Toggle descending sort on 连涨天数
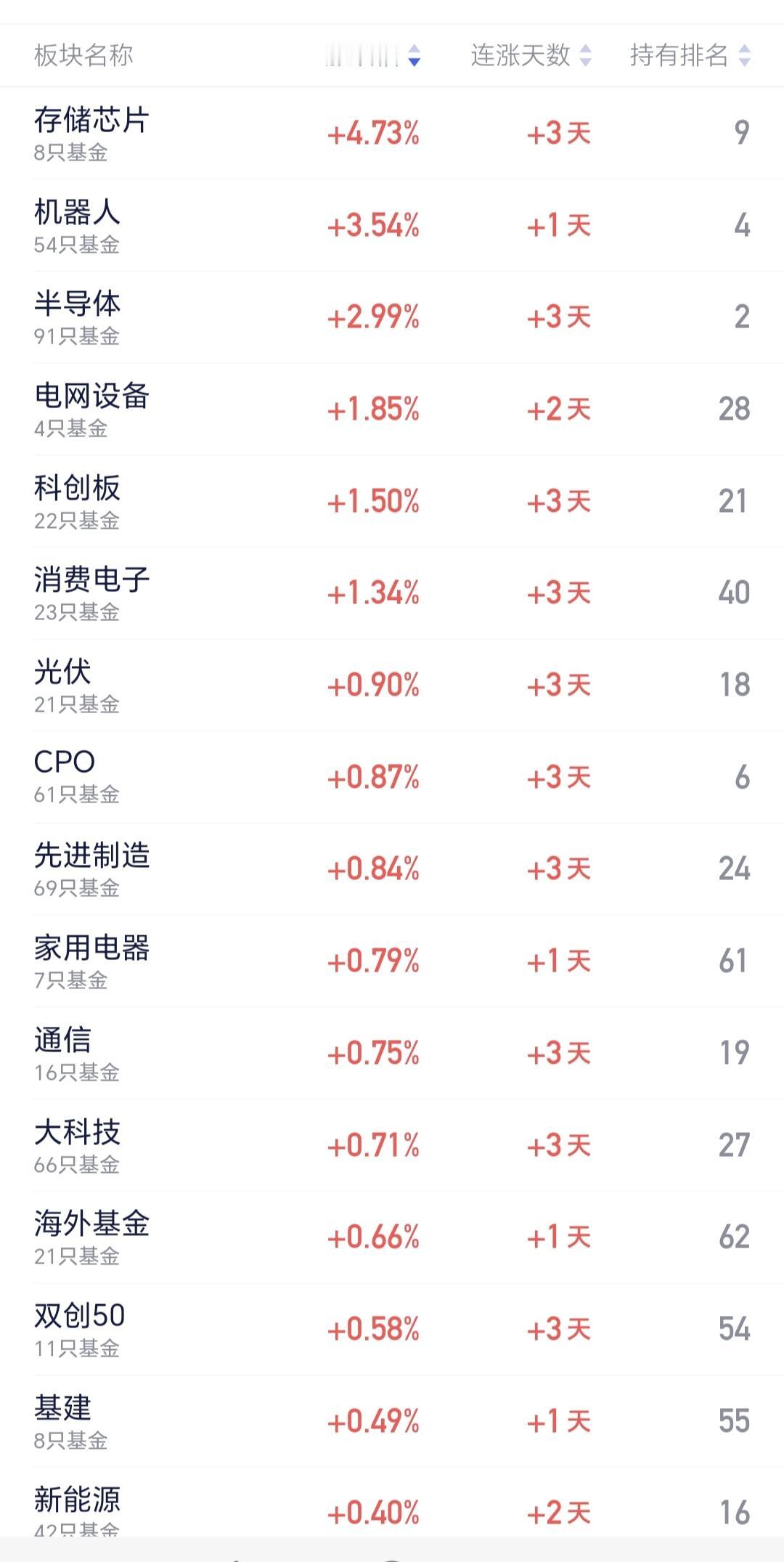The width and height of the screenshot is (784, 1562). tap(585, 54)
